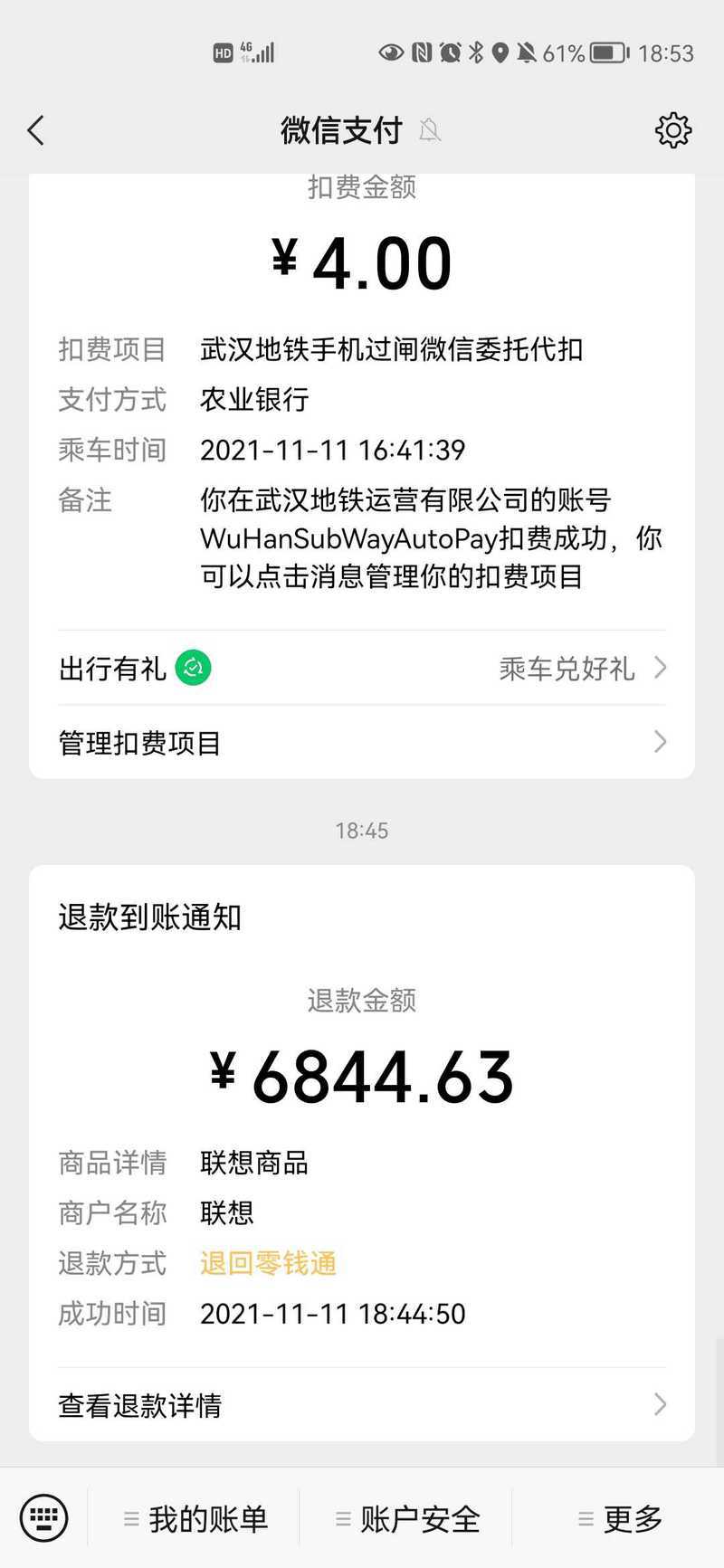Viewport: 724px width, 1568px height.
Task: Open 出行有礼 乘车兑好礼 row
Action: pos(362,669)
